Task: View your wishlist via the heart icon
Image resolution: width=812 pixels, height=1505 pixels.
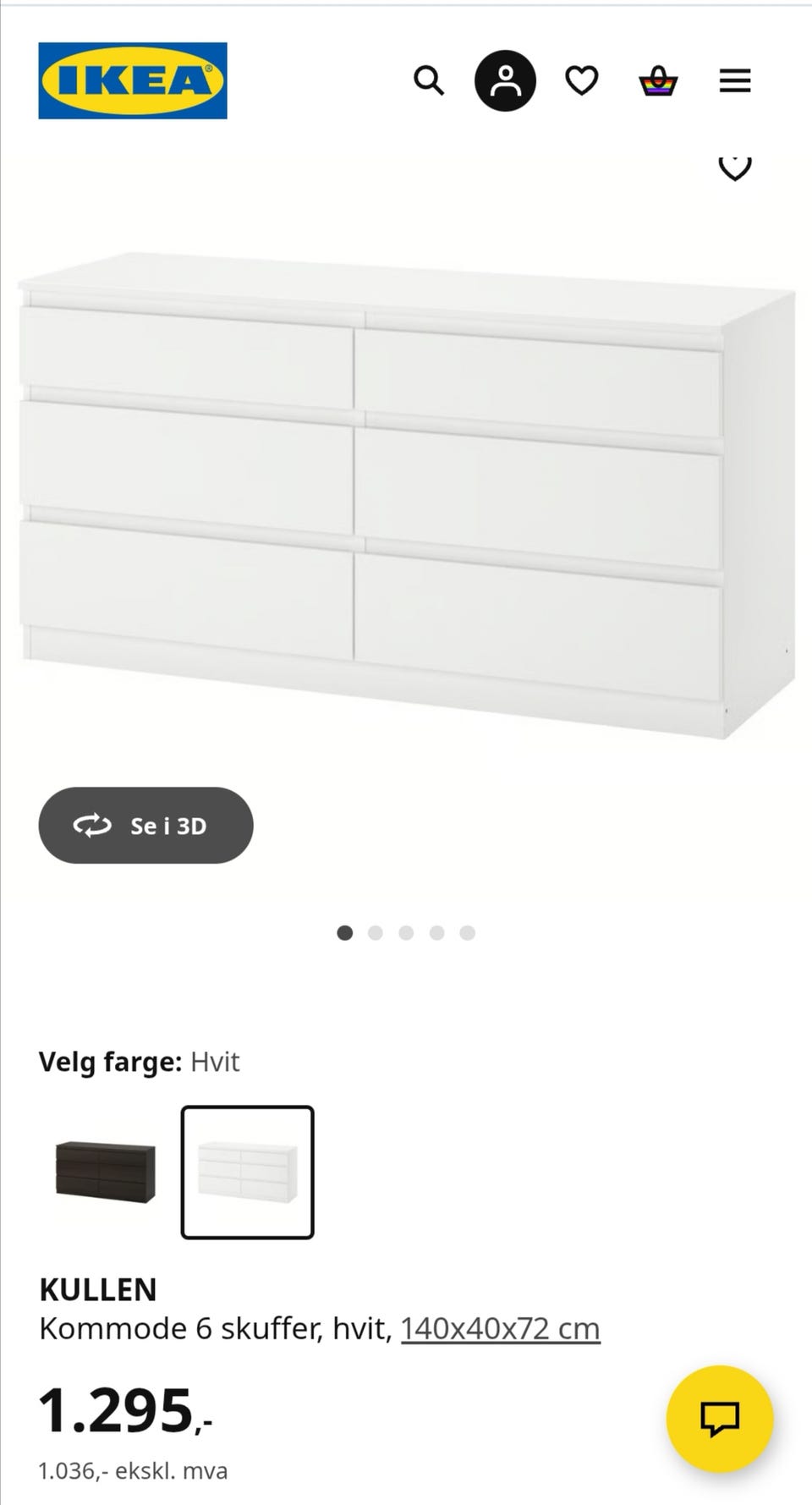Action: point(581,80)
